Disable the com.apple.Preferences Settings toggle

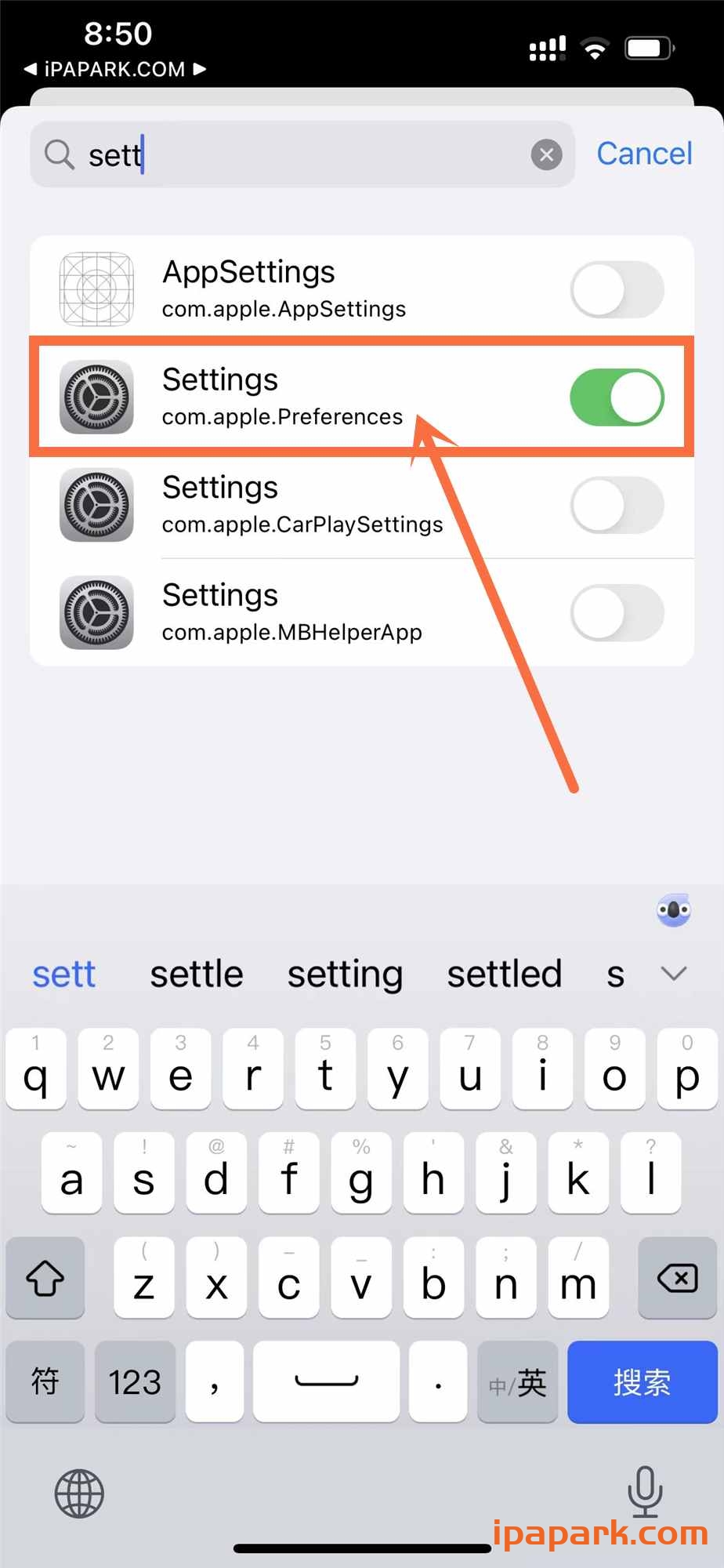coord(617,397)
